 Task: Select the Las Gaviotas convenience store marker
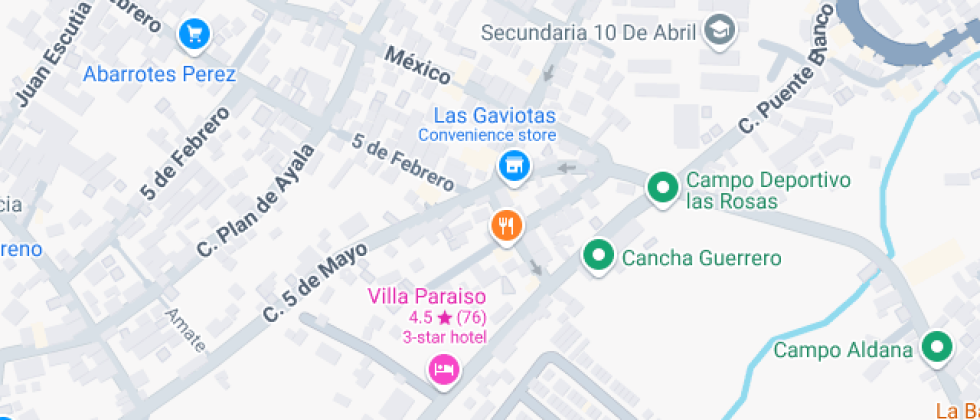click(514, 166)
